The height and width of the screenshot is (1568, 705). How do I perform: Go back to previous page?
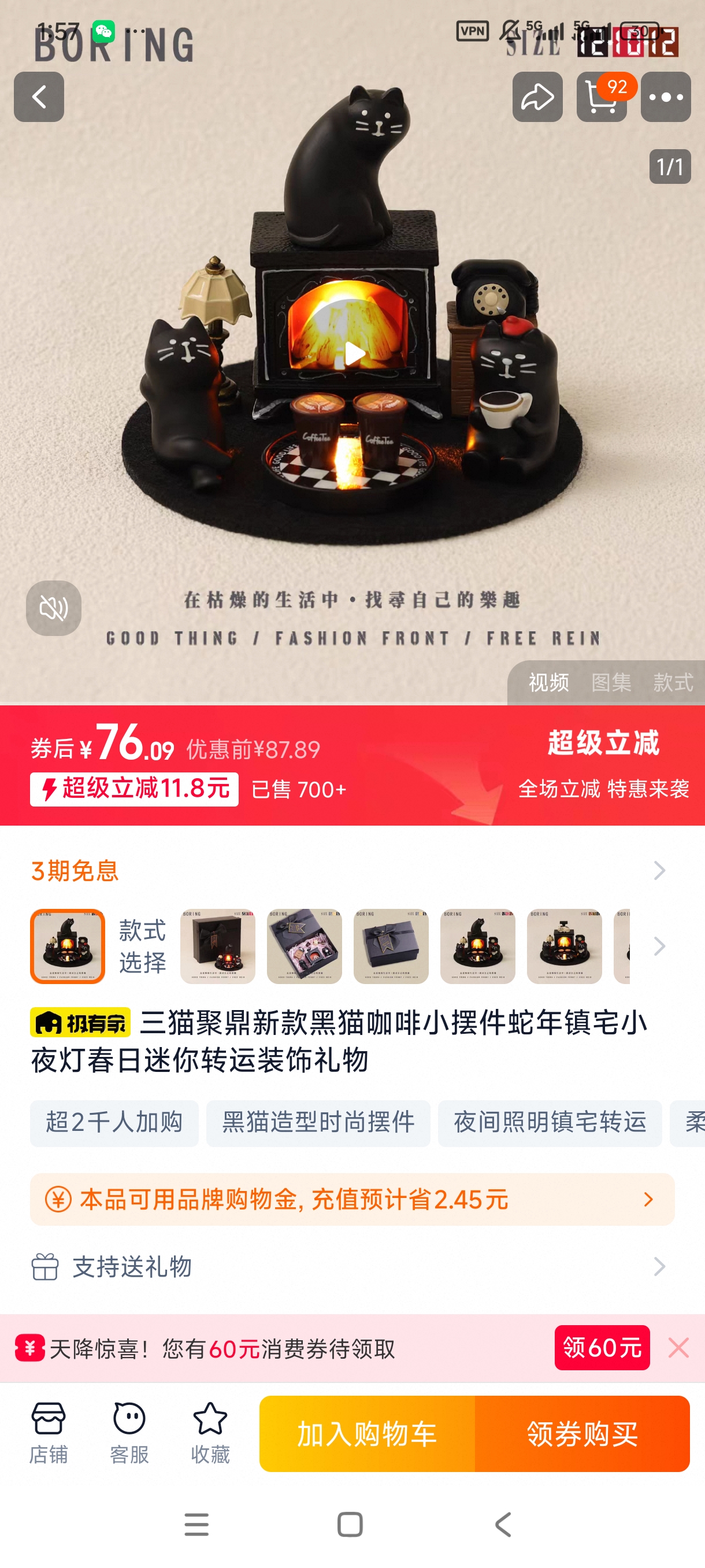39,97
